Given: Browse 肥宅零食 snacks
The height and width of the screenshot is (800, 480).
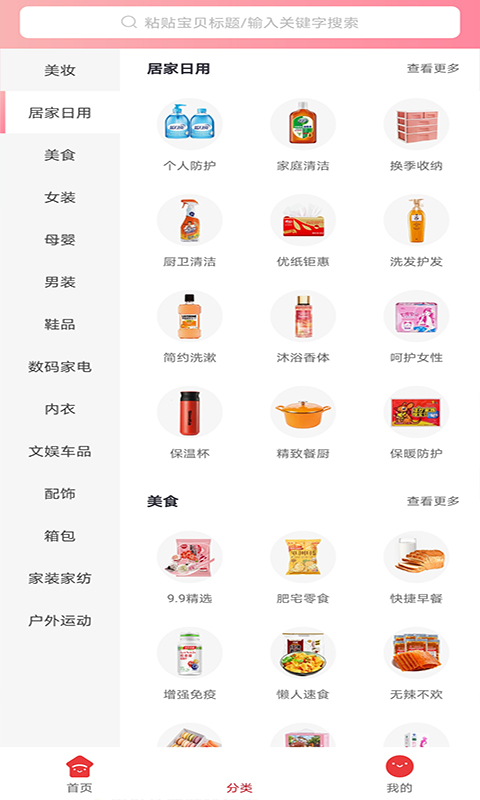Looking at the screenshot, I should pyautogui.click(x=303, y=568).
